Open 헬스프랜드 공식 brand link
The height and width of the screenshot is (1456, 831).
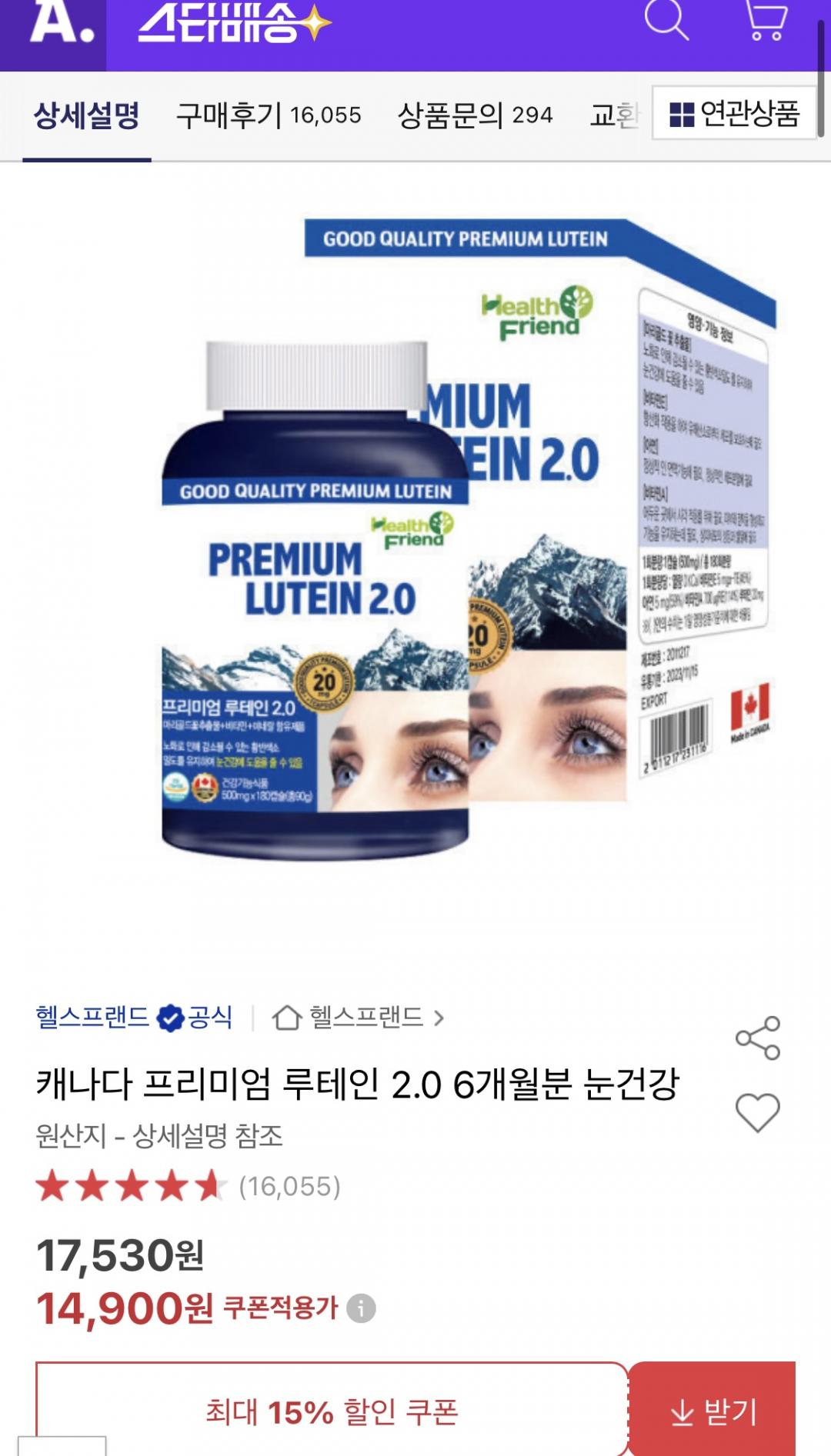click(x=134, y=1017)
